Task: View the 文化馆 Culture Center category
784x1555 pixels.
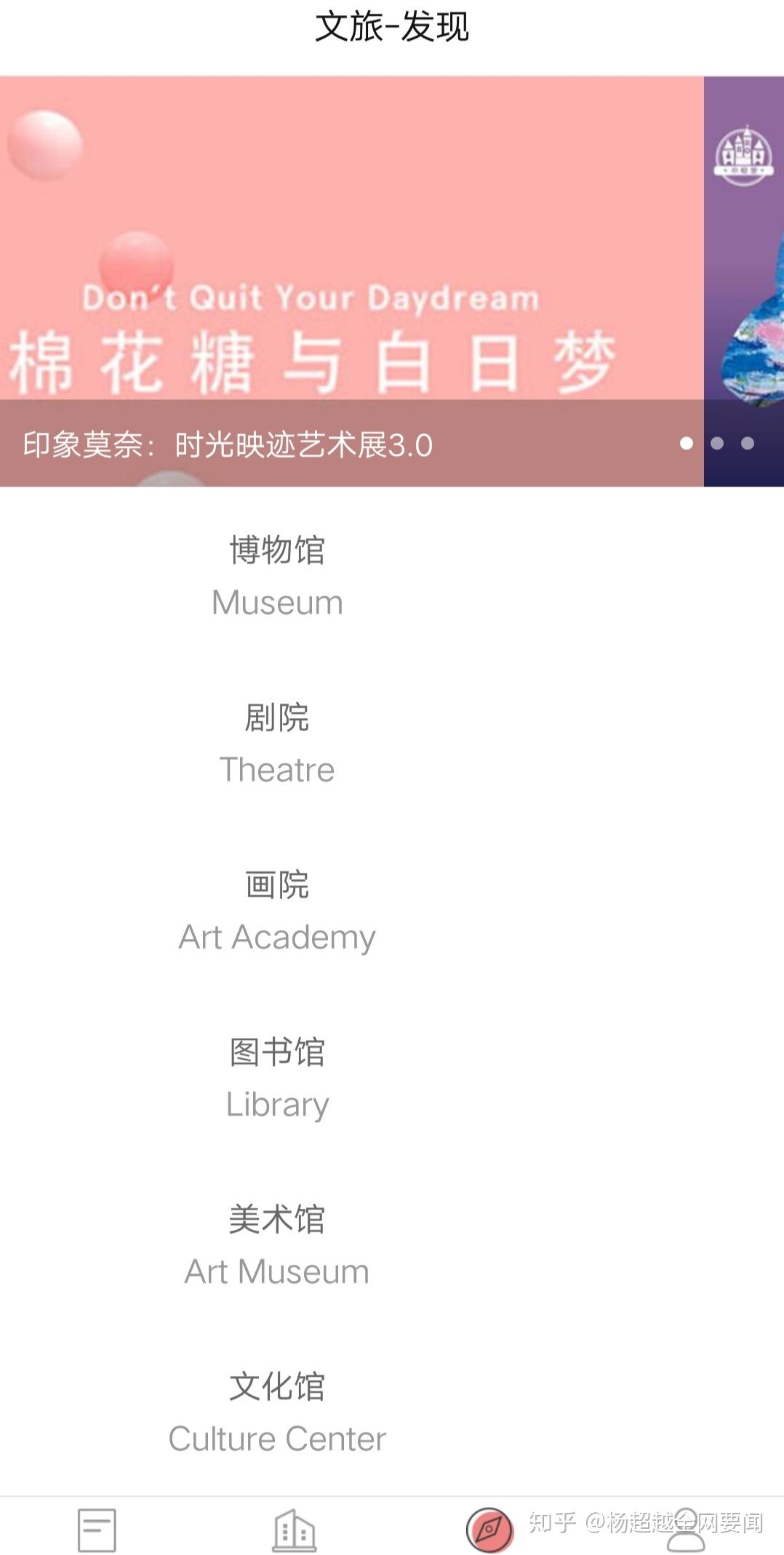Action: point(277,1412)
